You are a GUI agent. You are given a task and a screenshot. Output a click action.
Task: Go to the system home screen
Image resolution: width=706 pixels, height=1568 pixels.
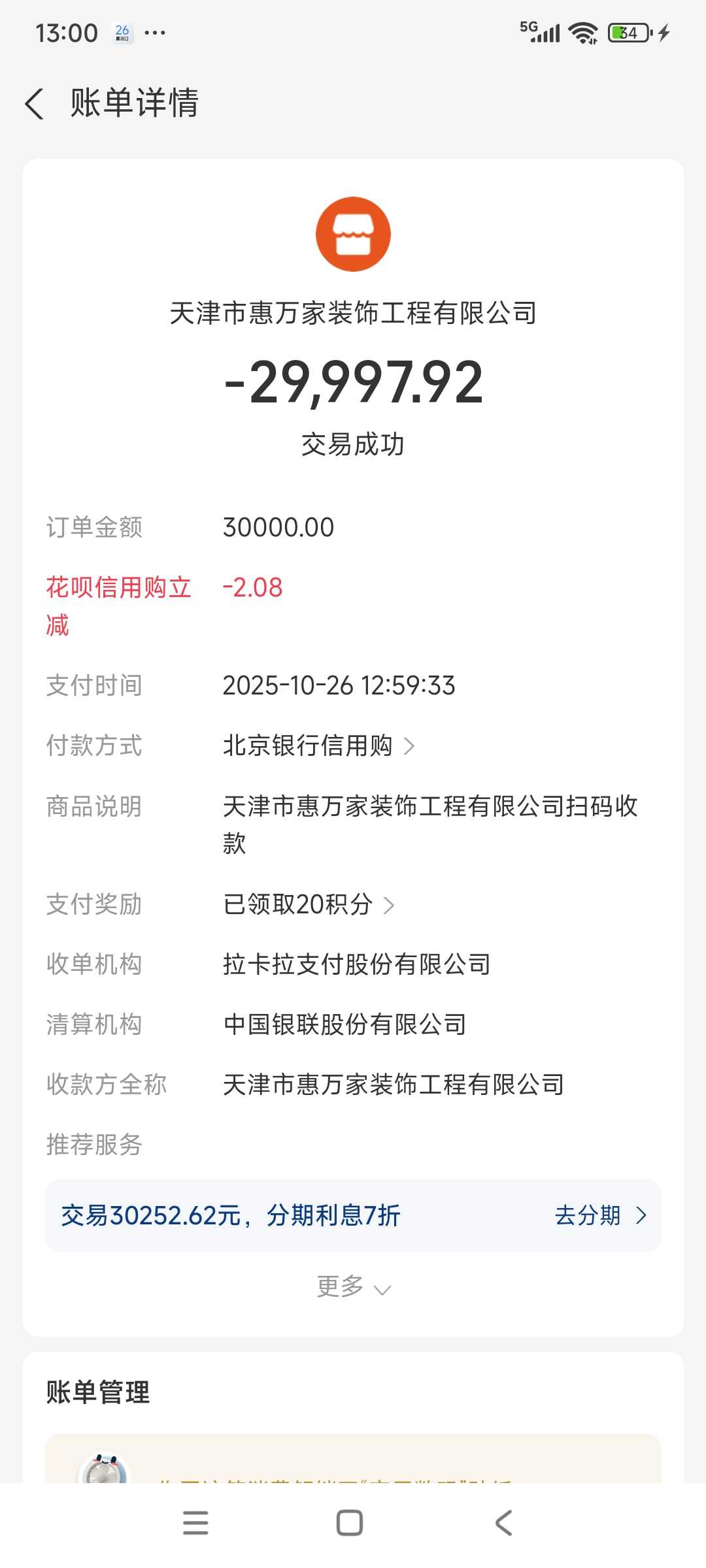[350, 1522]
